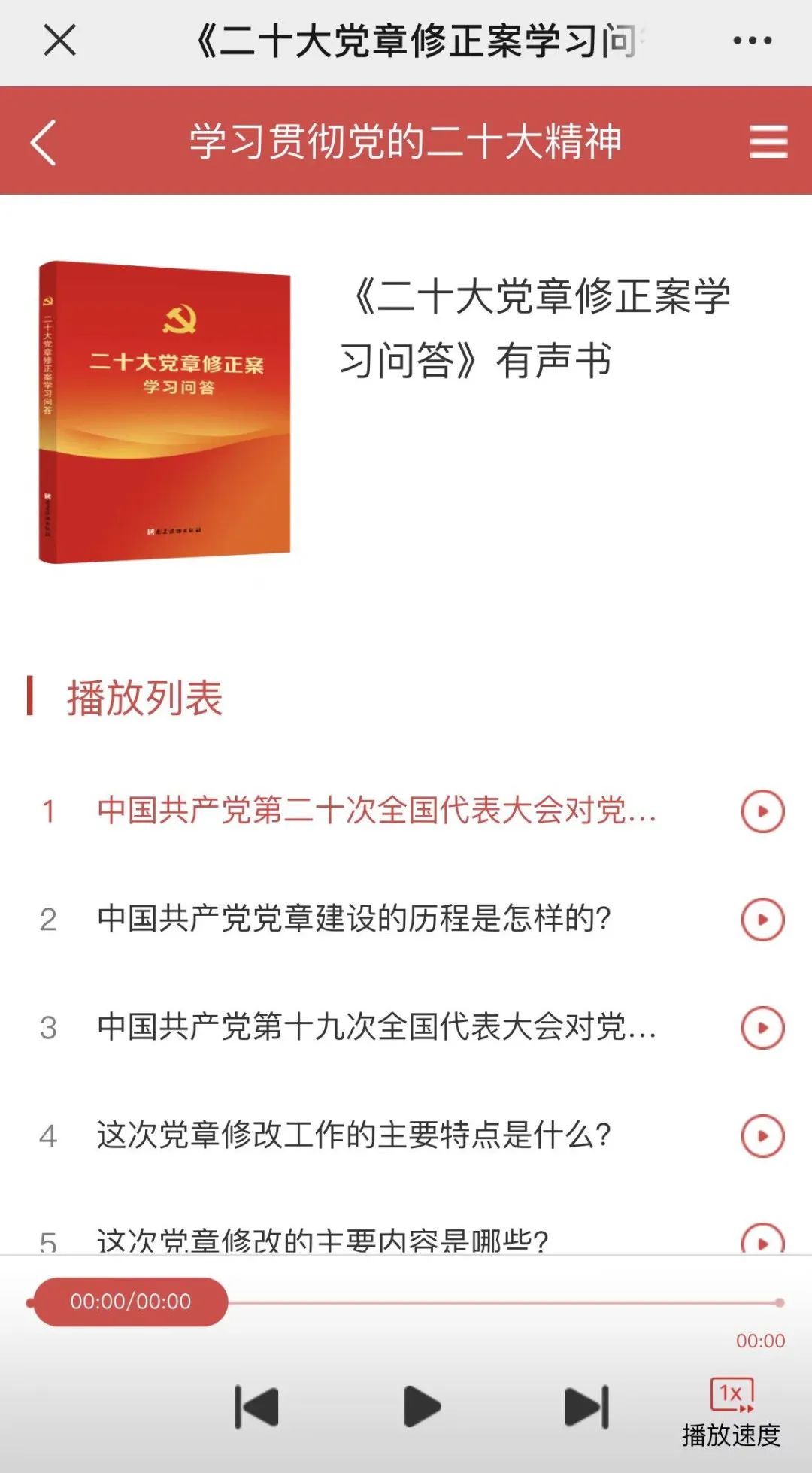Image resolution: width=812 pixels, height=1473 pixels.
Task: Open the book cover for 二十大党章修正案学习问答
Action: pyautogui.click(x=165, y=412)
